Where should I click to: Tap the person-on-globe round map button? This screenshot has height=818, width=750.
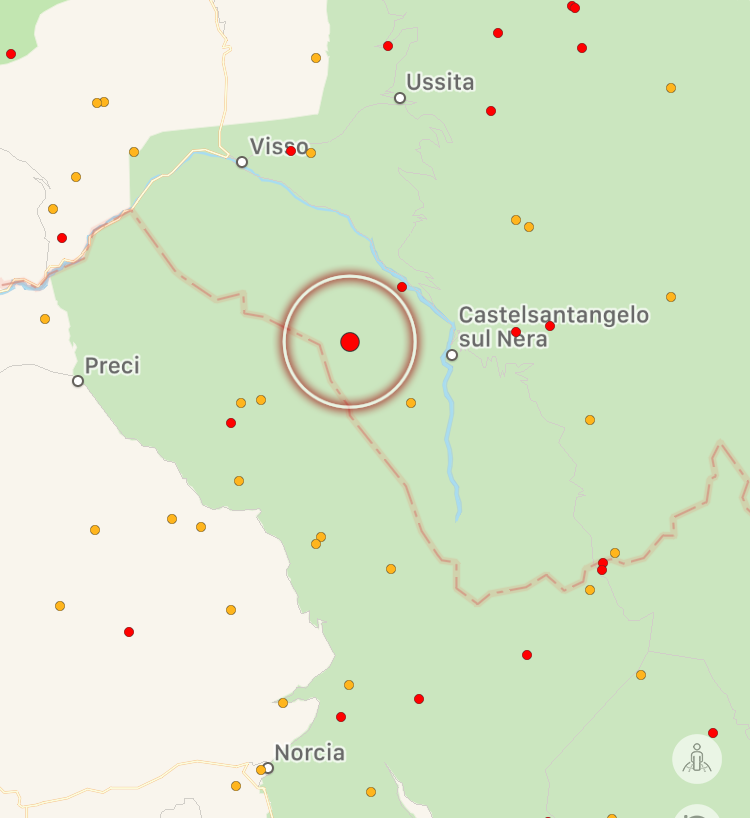(x=697, y=759)
